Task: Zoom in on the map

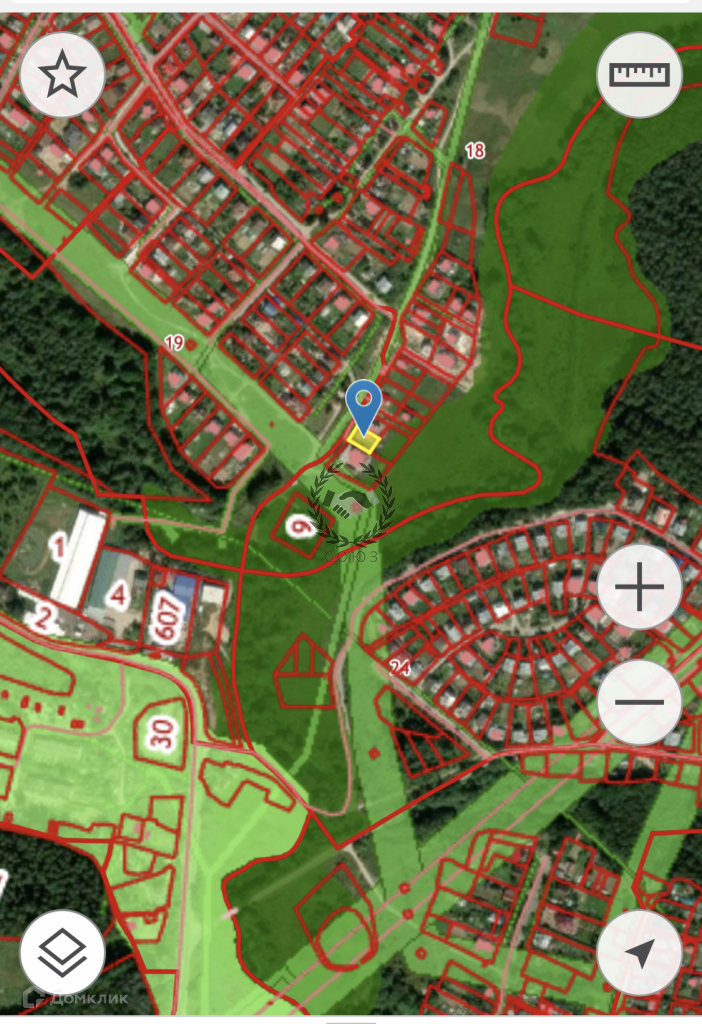Action: (x=639, y=587)
